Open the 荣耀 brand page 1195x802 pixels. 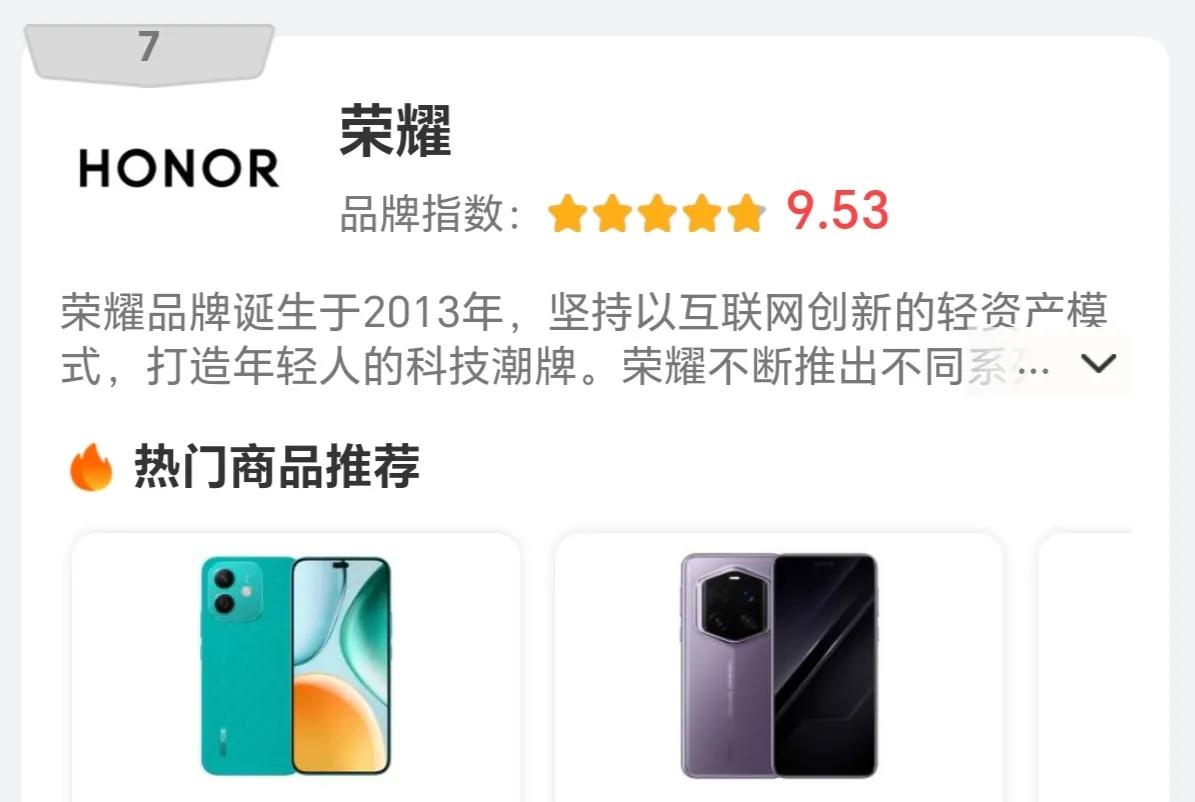[395, 132]
